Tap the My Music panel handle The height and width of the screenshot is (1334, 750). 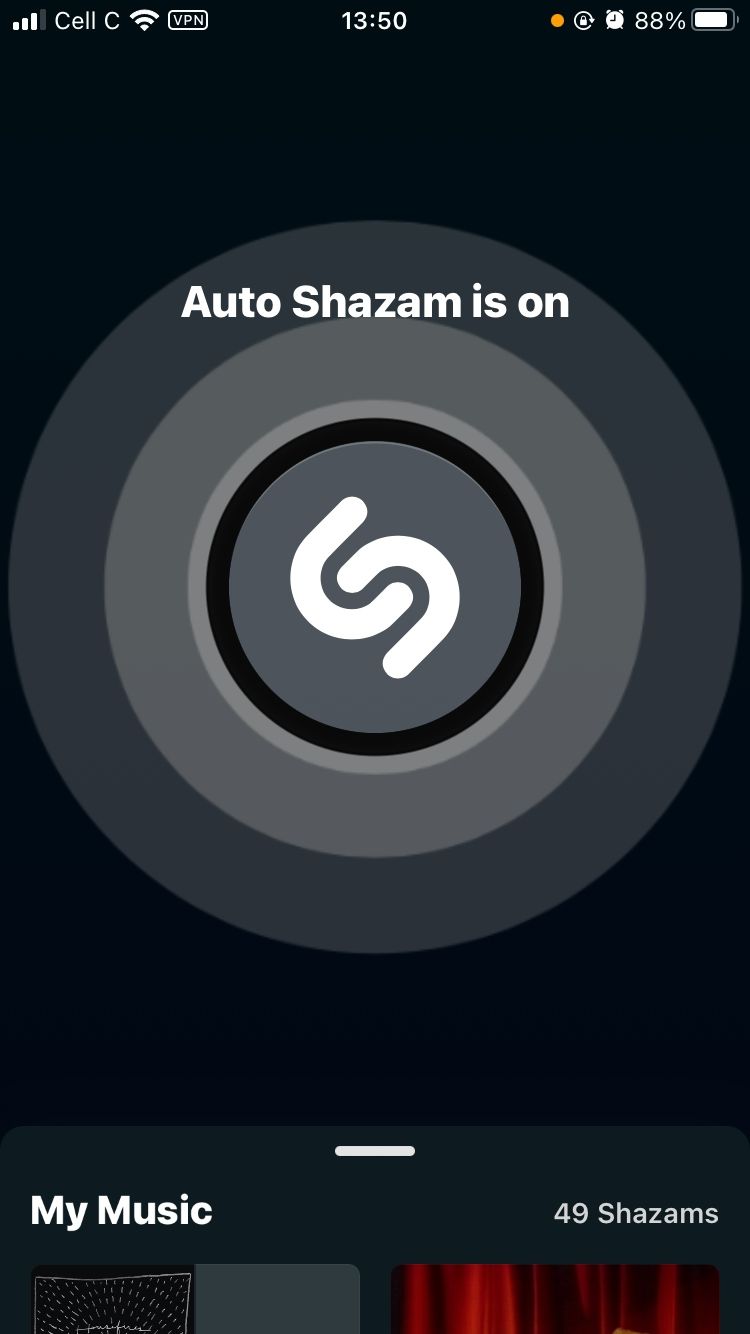(x=375, y=1151)
